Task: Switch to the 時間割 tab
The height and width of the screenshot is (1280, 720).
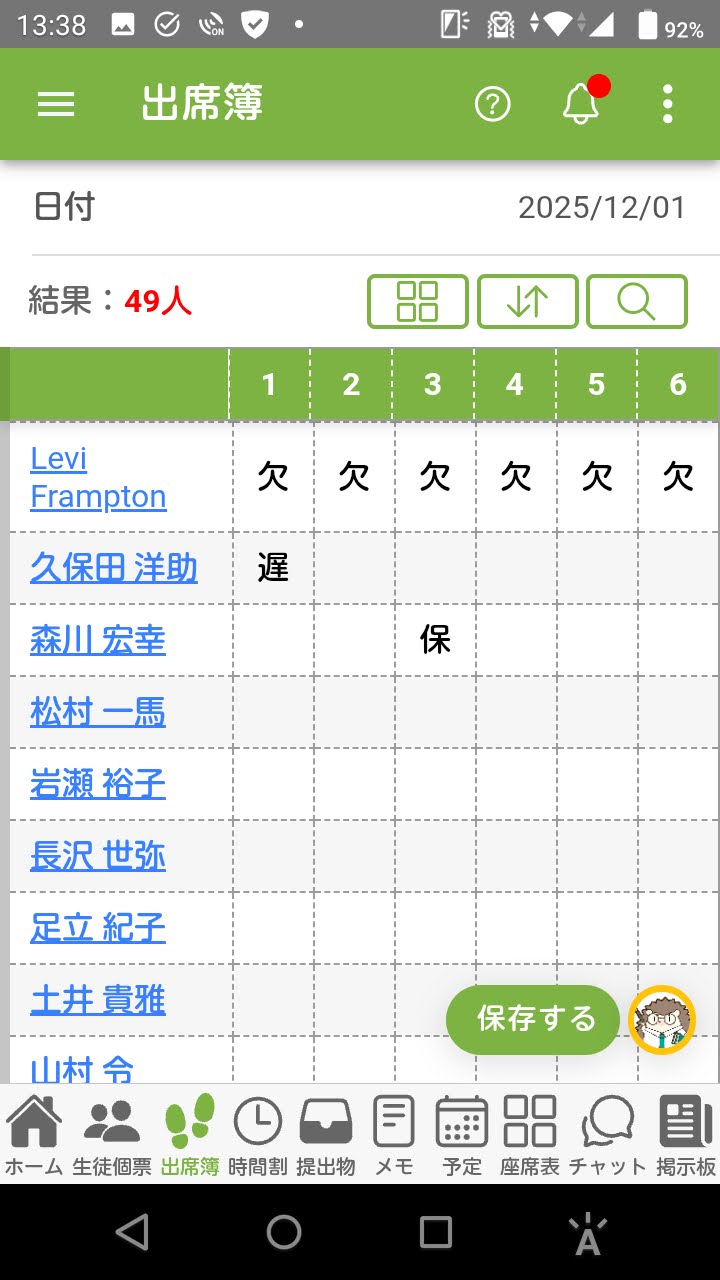Action: pyautogui.click(x=258, y=1134)
